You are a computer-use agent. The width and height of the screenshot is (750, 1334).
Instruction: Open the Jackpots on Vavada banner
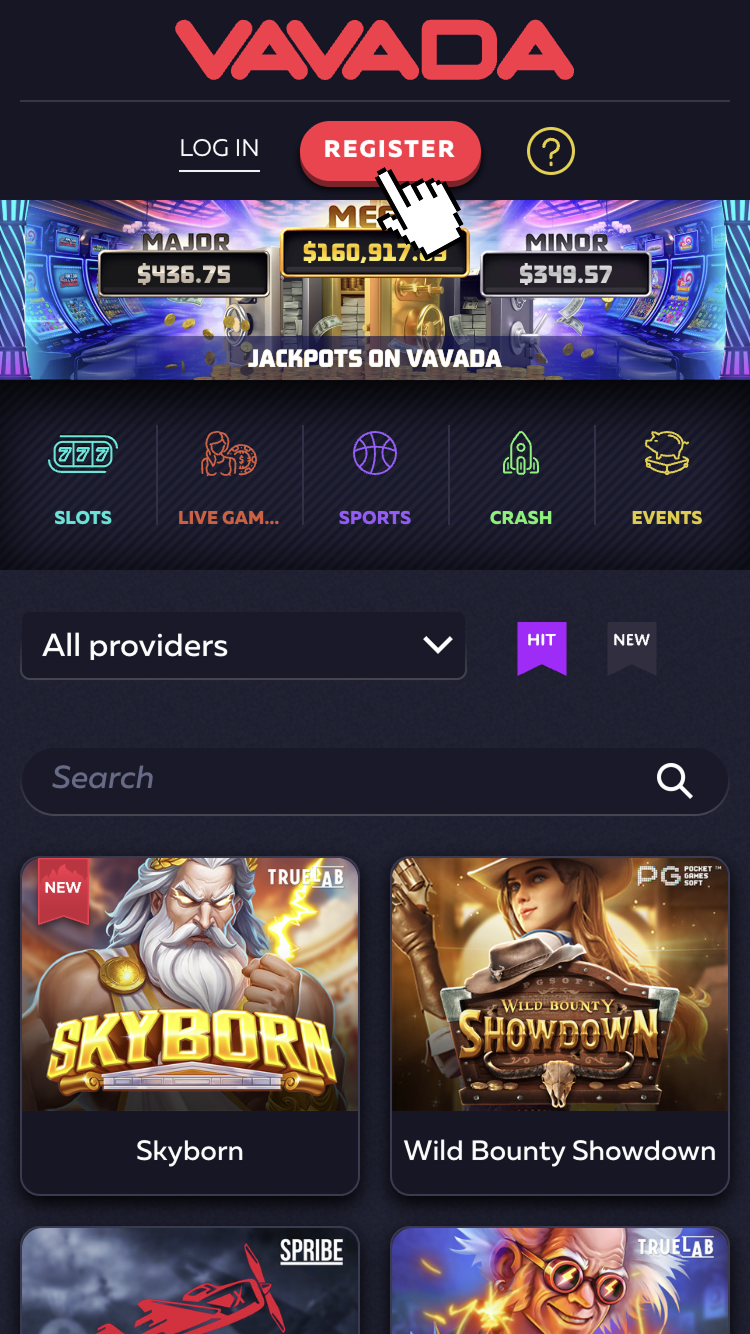pyautogui.click(x=374, y=290)
